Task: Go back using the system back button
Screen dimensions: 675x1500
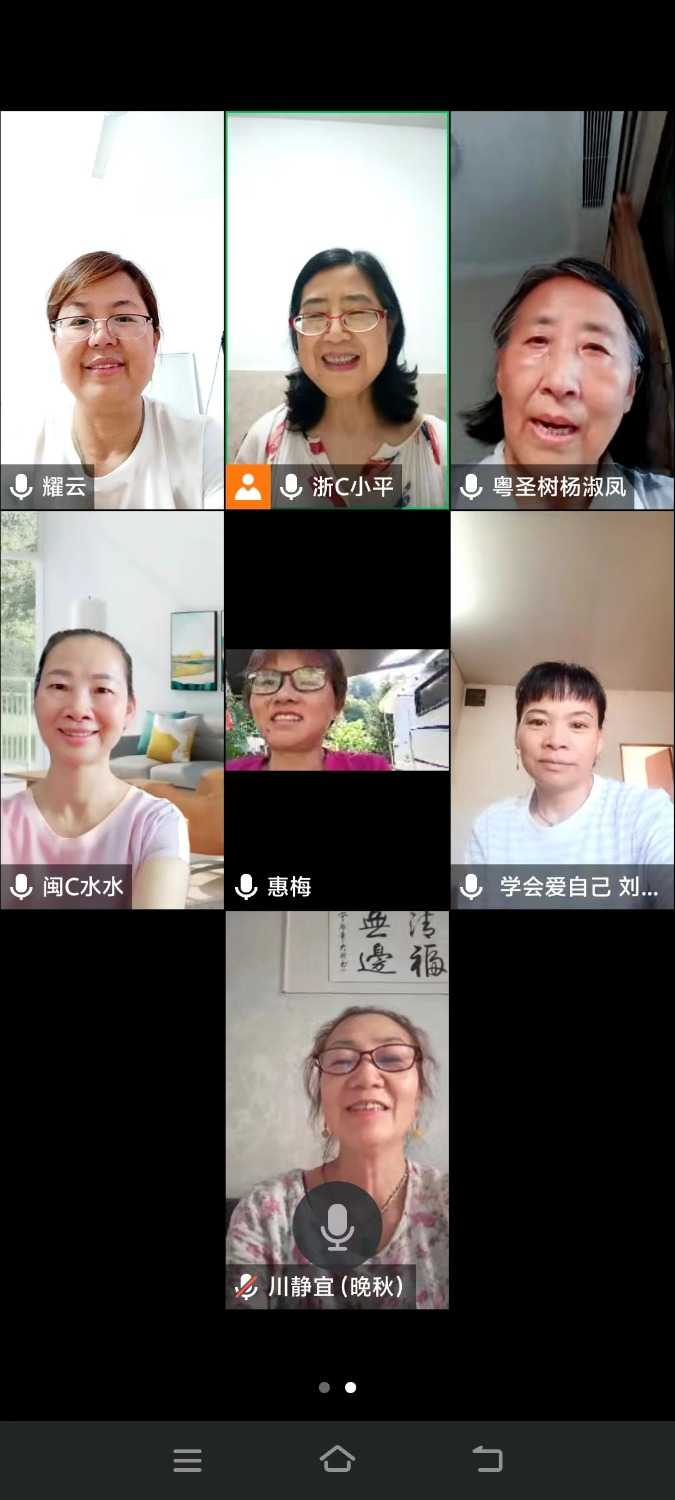Action: coord(487,1460)
